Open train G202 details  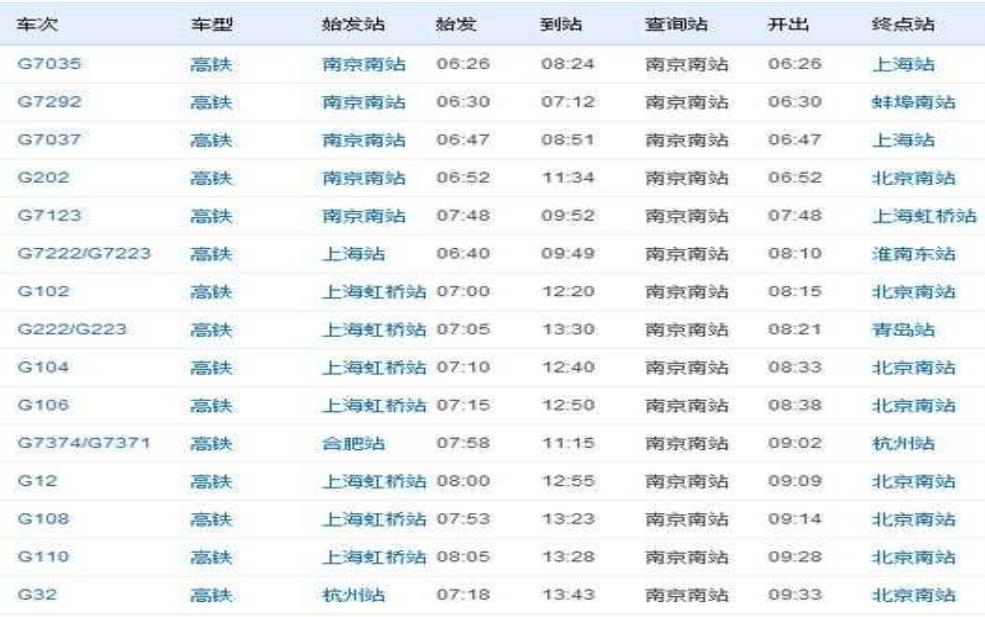pyautogui.click(x=41, y=178)
